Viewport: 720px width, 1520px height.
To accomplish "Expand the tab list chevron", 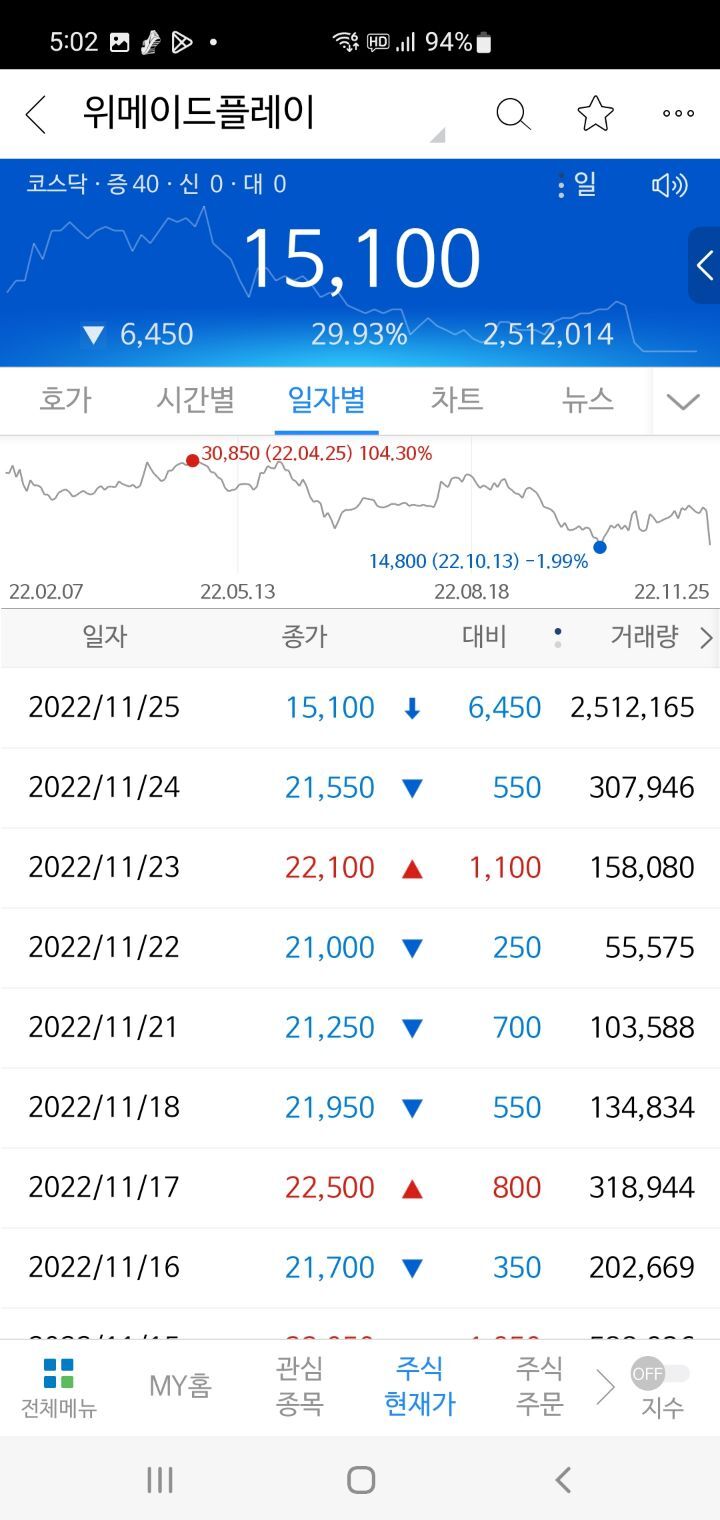I will pos(684,402).
